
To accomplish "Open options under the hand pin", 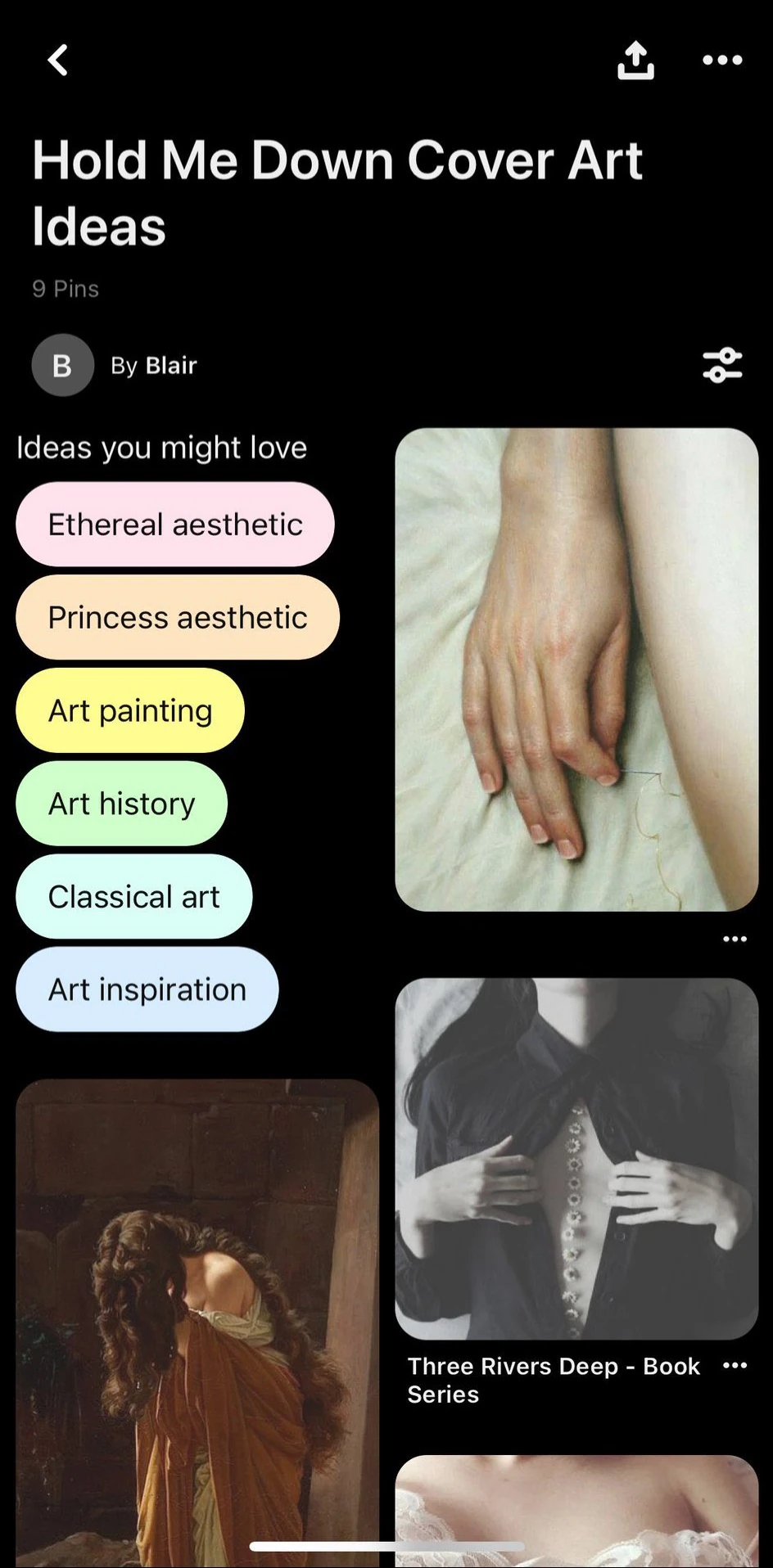I will tap(735, 939).
